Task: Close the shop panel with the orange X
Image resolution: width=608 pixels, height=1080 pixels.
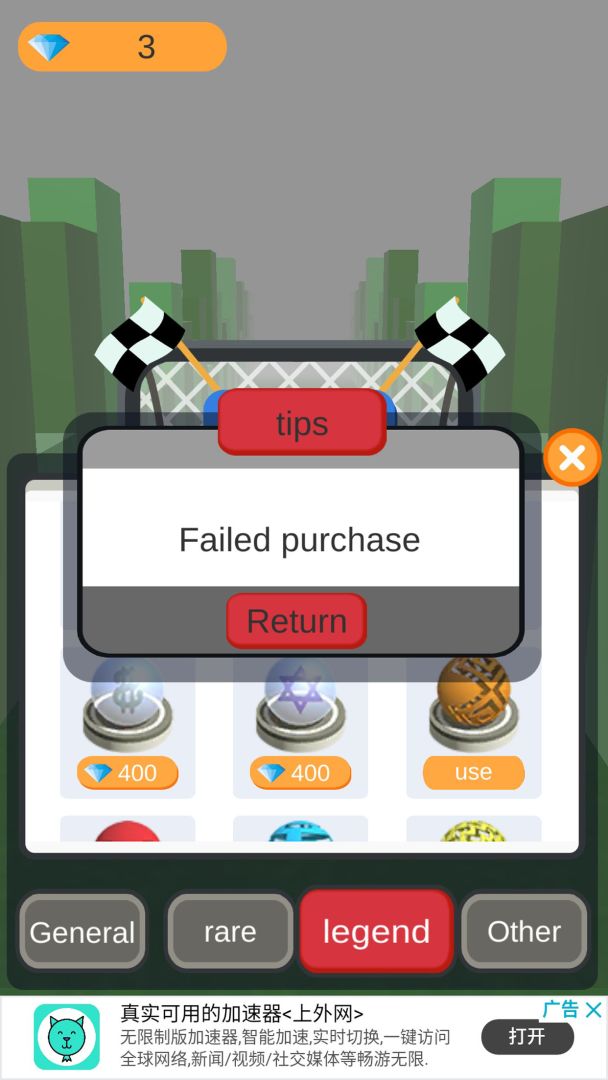Action: tap(572, 458)
